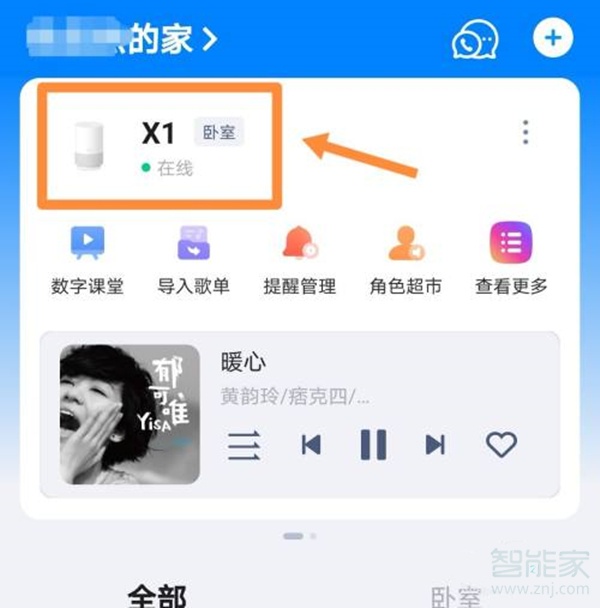Tap the plus button to add device

(552, 40)
